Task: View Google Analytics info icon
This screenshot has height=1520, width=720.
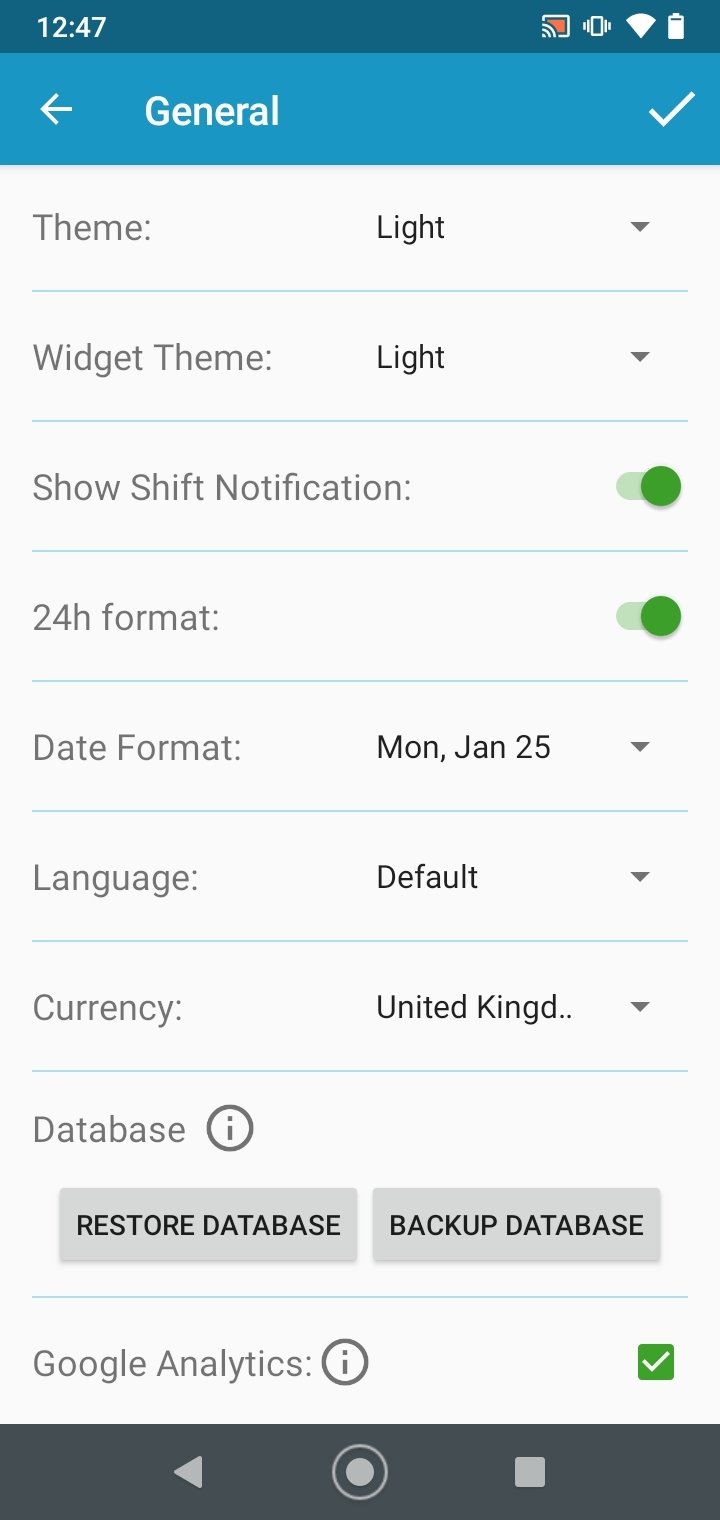Action: (345, 1363)
